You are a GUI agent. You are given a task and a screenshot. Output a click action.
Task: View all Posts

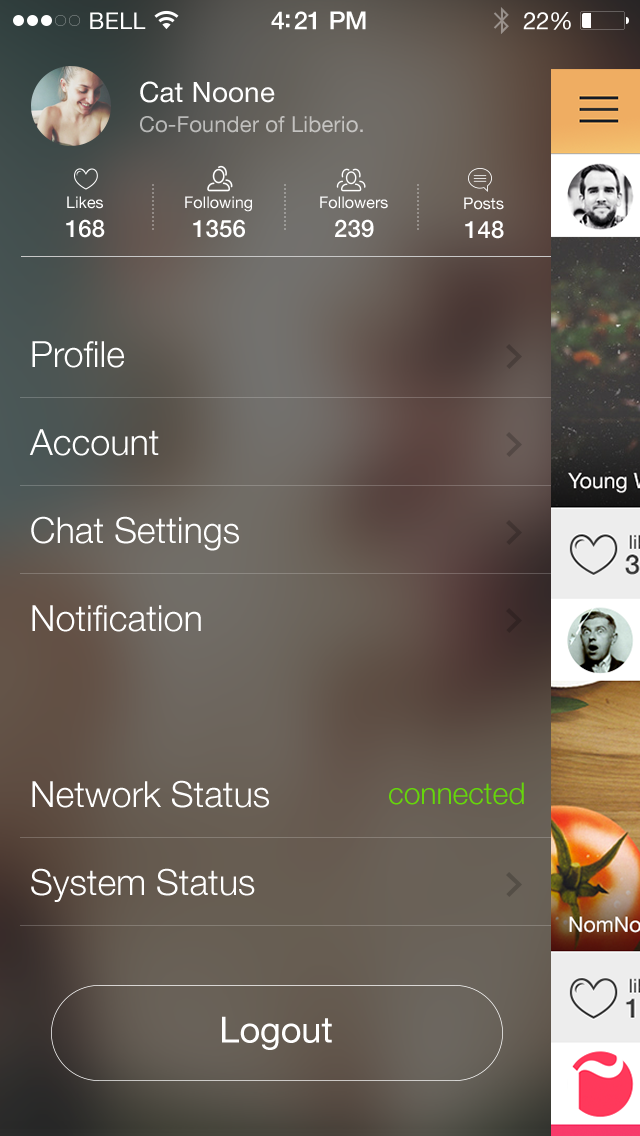pyautogui.click(x=483, y=205)
